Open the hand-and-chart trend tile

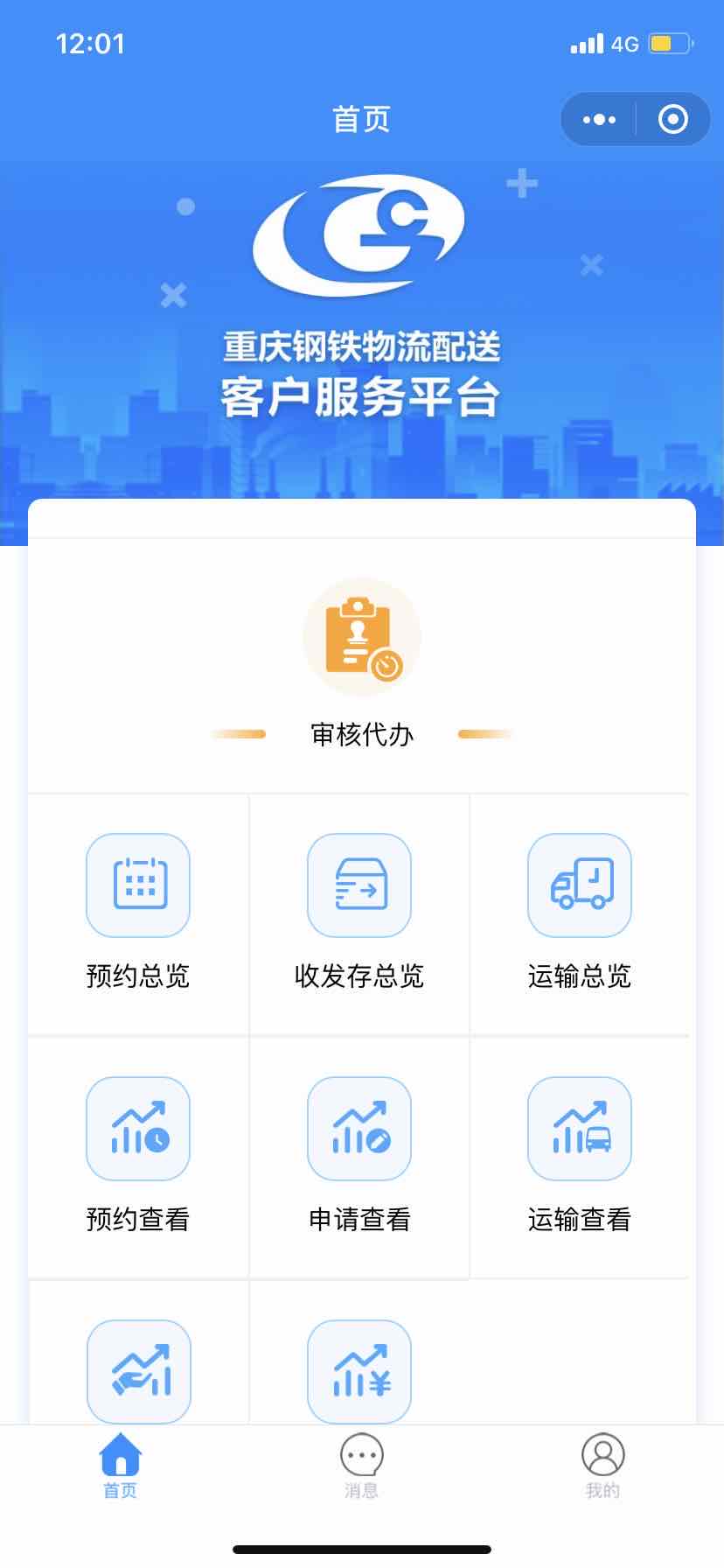pos(139,1371)
